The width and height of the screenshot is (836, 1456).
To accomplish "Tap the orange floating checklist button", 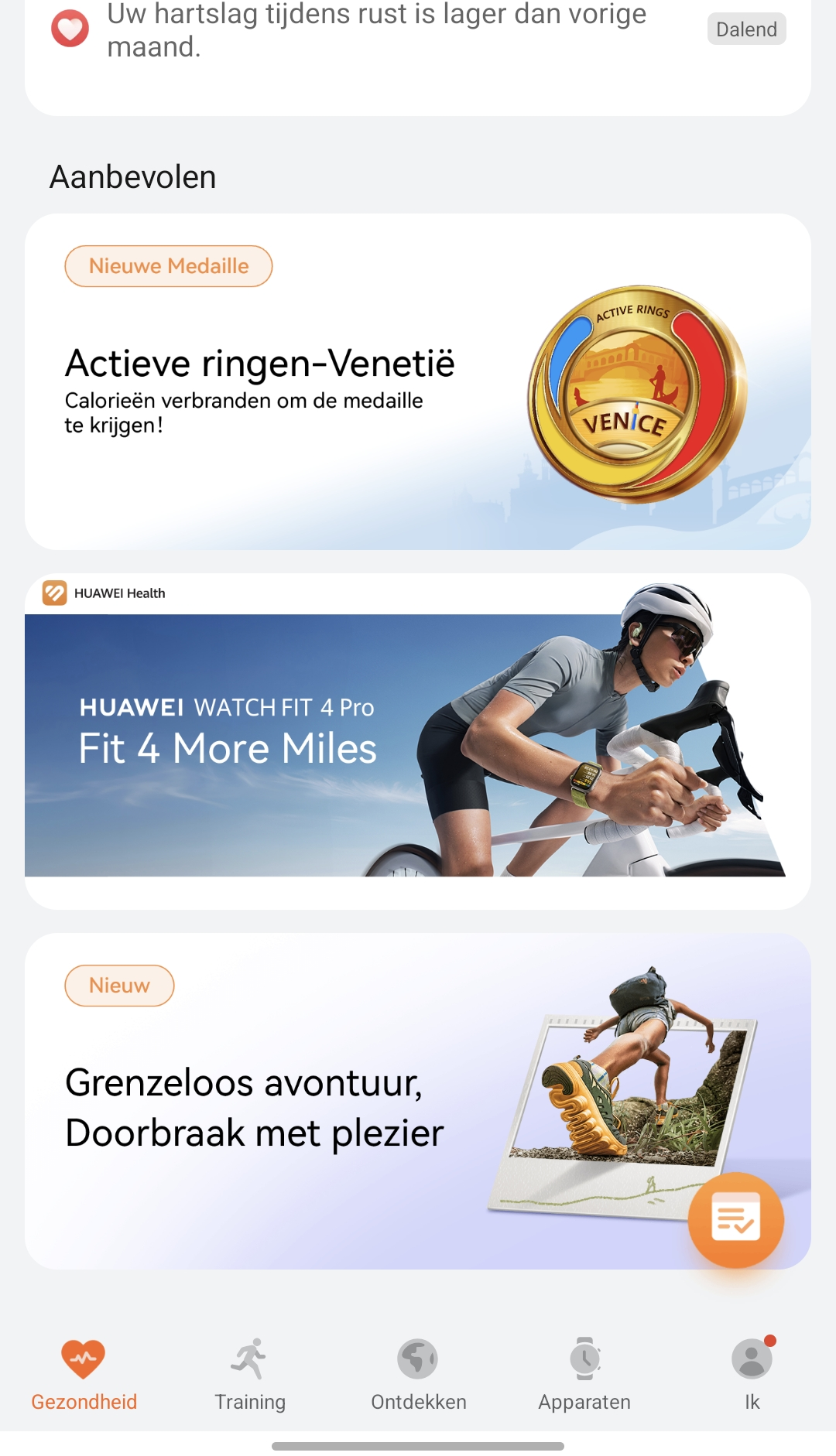I will (x=735, y=1219).
